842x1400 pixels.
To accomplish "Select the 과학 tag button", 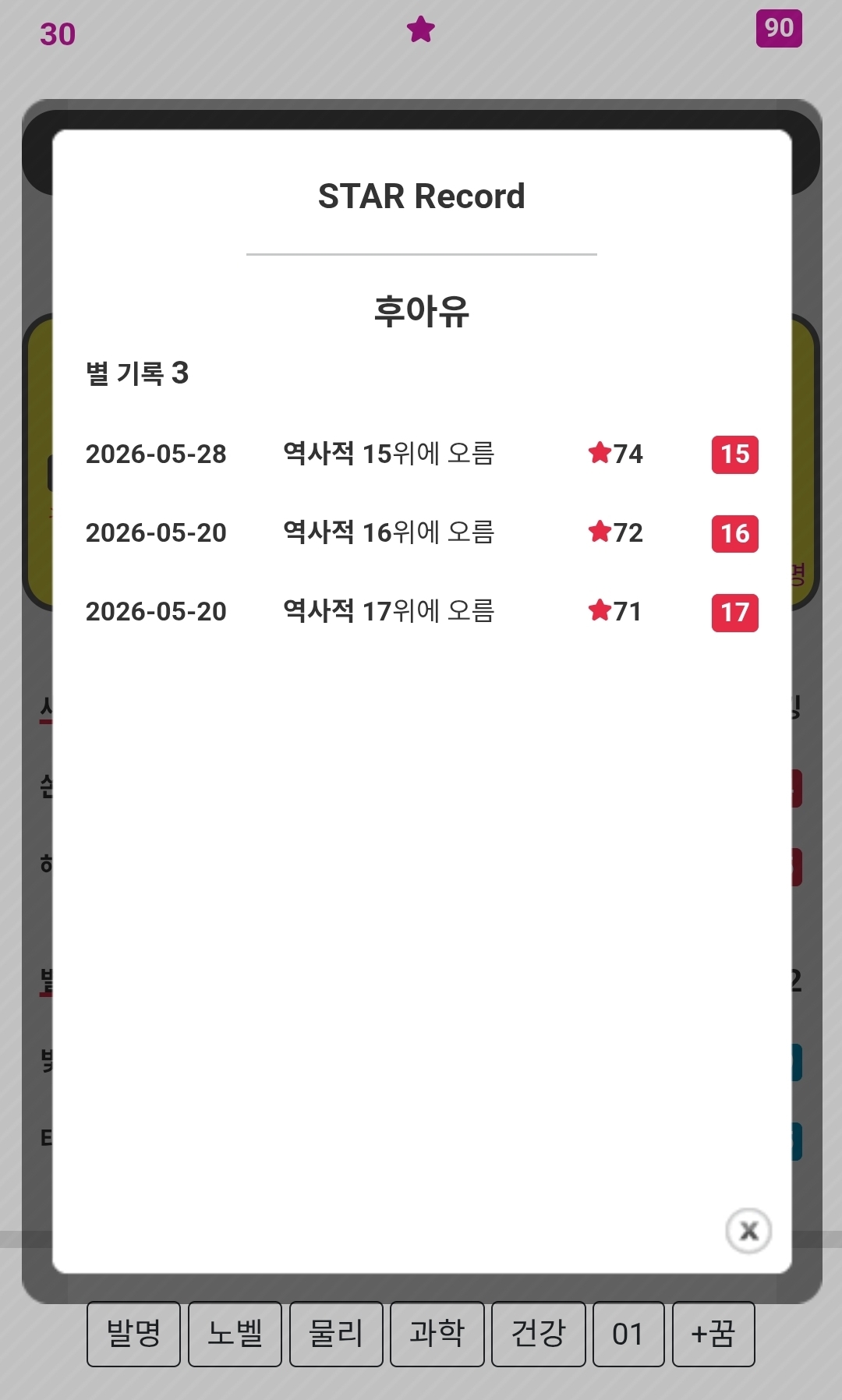I will [x=437, y=1334].
